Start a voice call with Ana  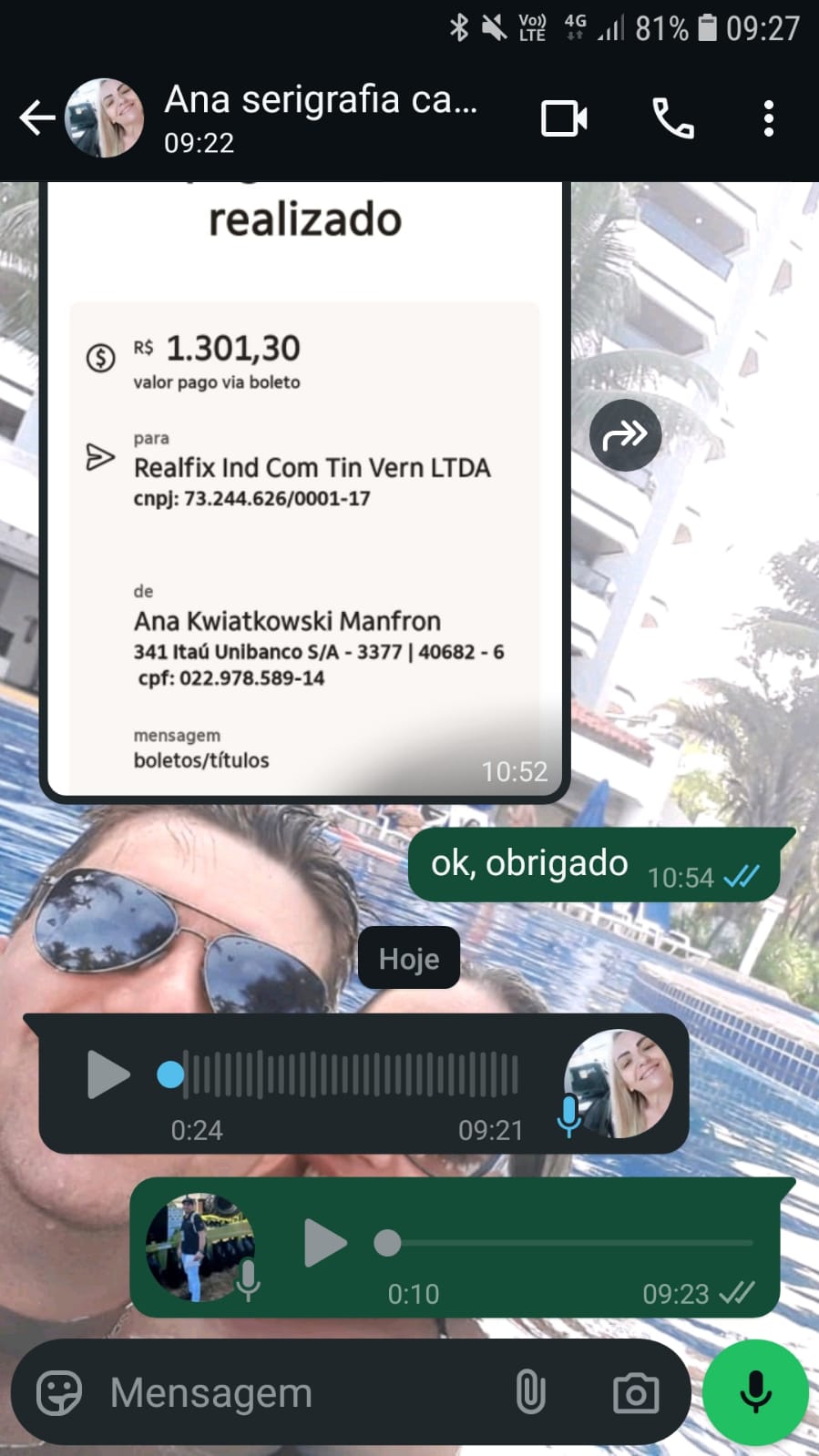[x=673, y=118]
